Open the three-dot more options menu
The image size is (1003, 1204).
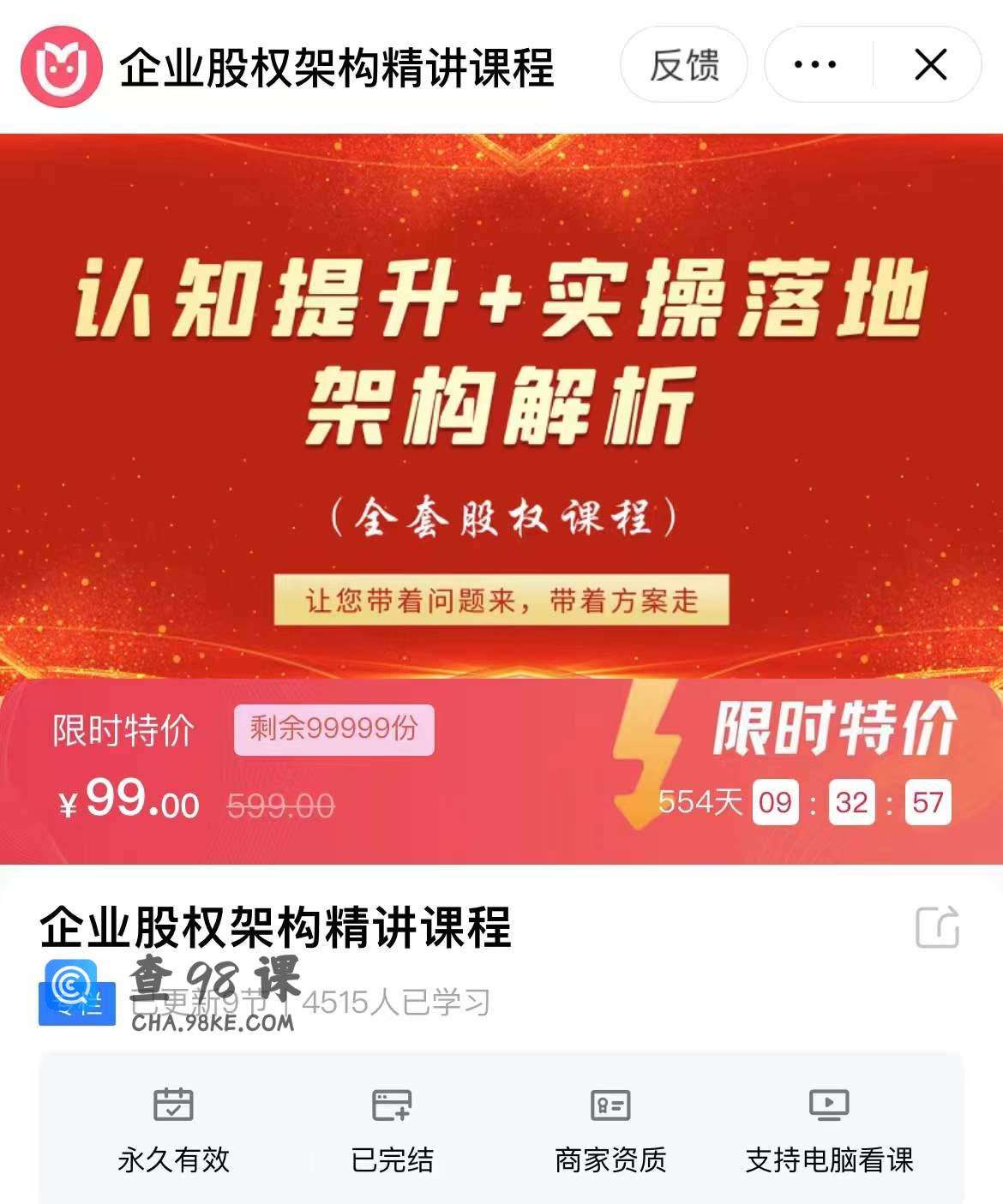point(815,65)
